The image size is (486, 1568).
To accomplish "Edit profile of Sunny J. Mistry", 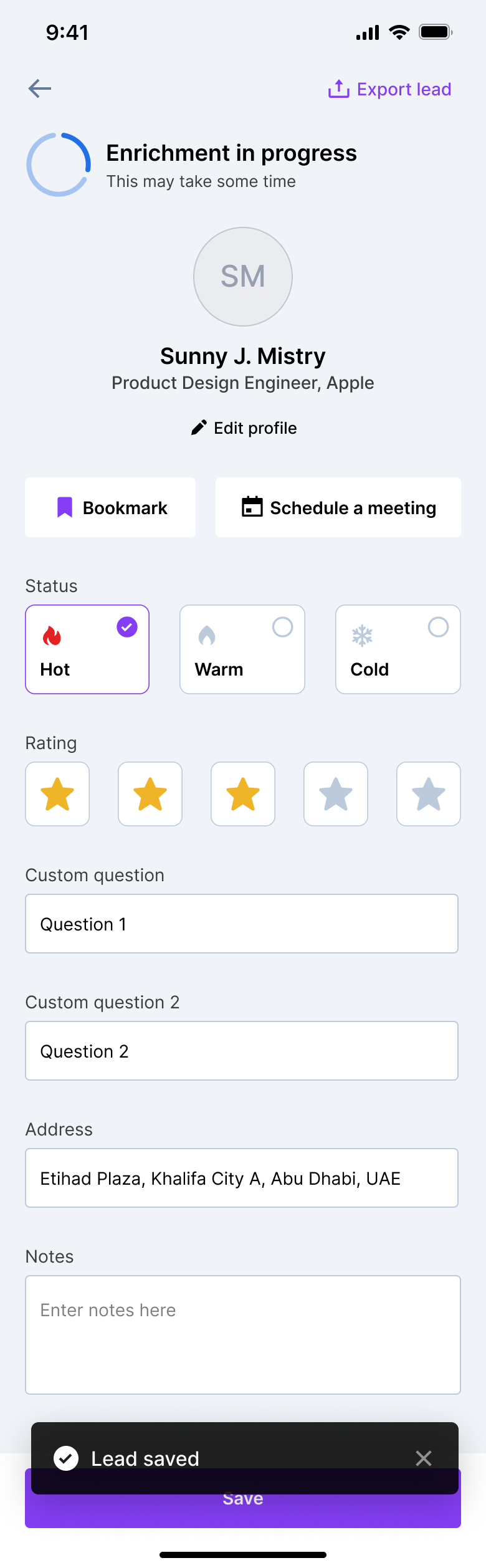I will pyautogui.click(x=244, y=428).
